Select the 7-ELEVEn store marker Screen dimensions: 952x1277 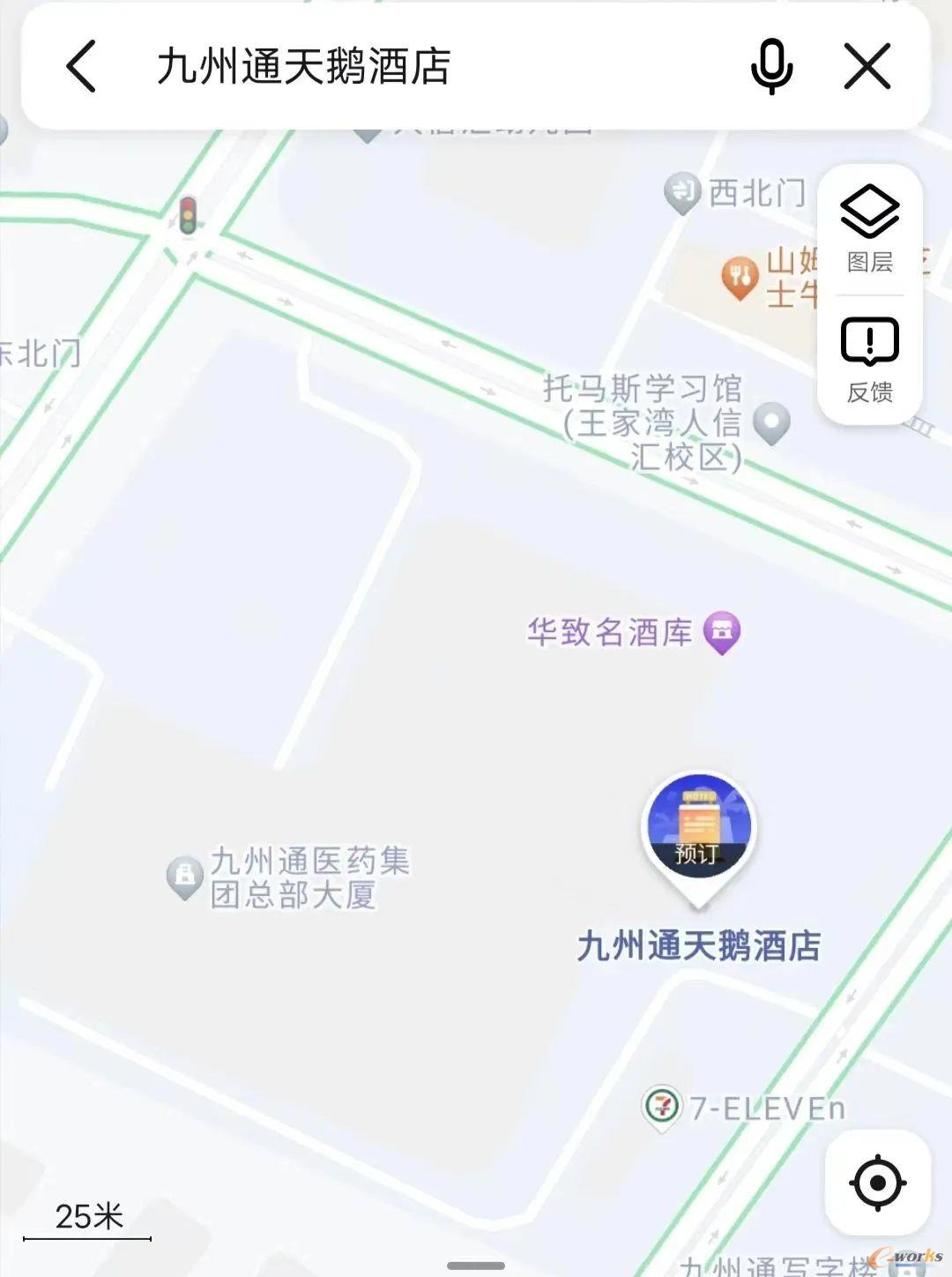pos(662,1106)
